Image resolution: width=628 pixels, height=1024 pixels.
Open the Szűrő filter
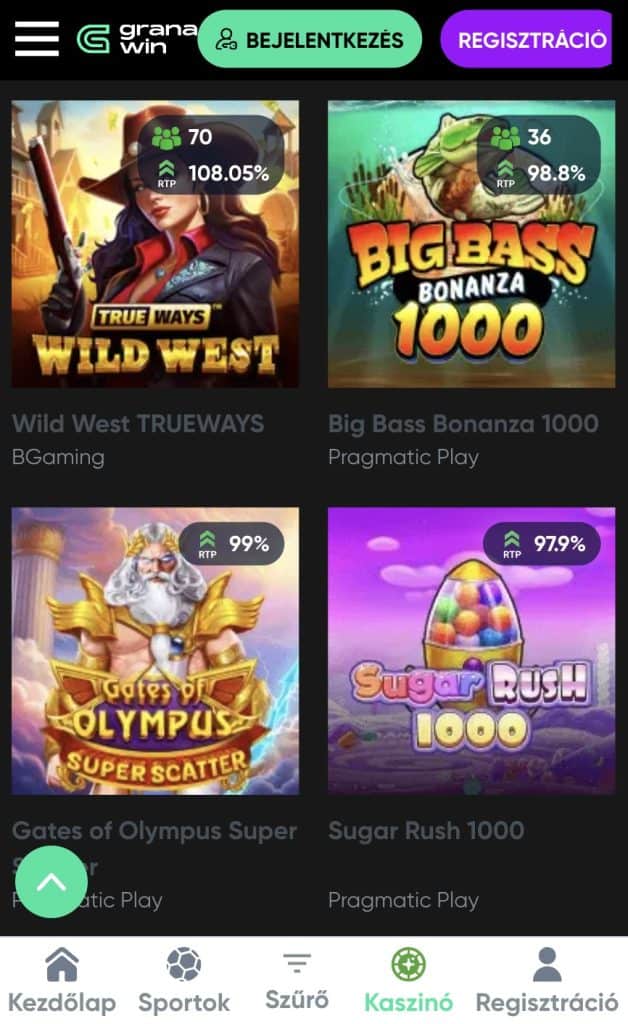click(x=296, y=981)
